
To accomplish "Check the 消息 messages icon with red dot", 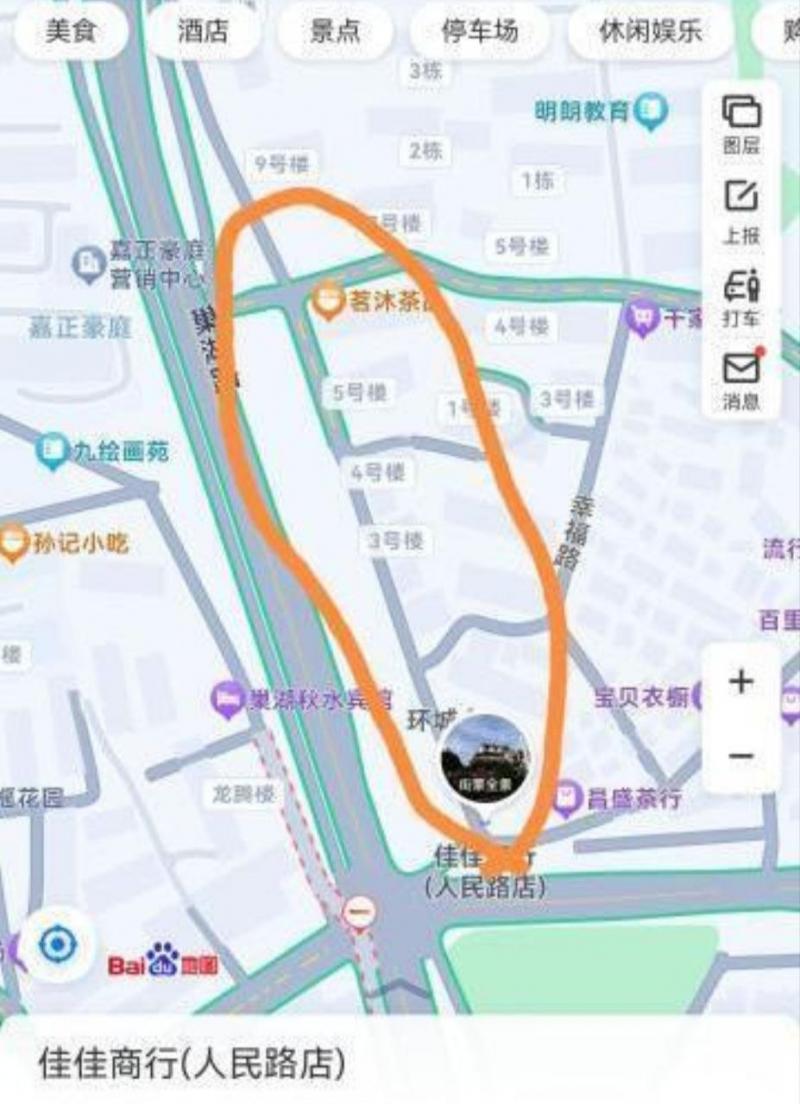I will [739, 372].
